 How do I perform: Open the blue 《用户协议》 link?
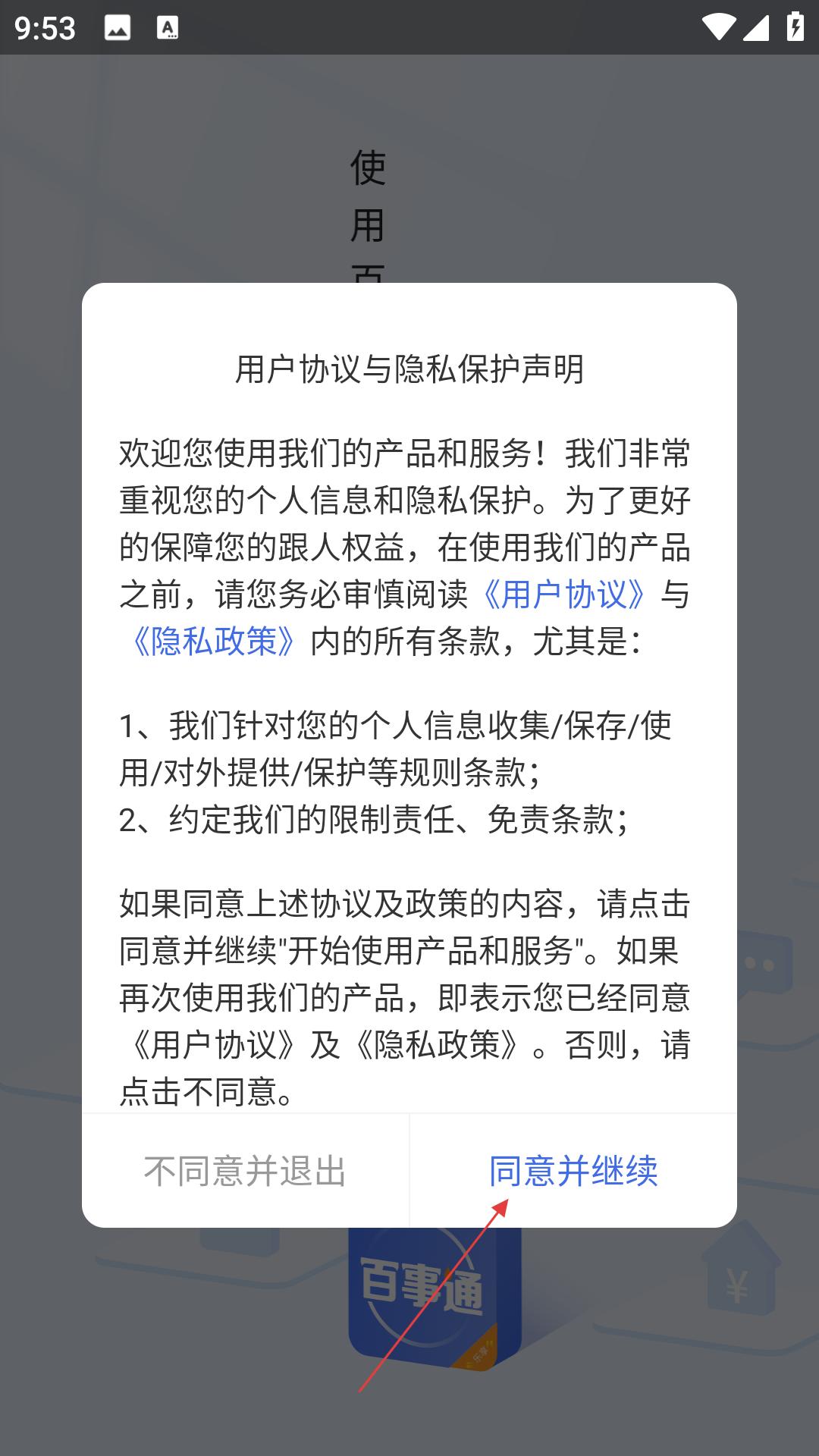[x=565, y=595]
